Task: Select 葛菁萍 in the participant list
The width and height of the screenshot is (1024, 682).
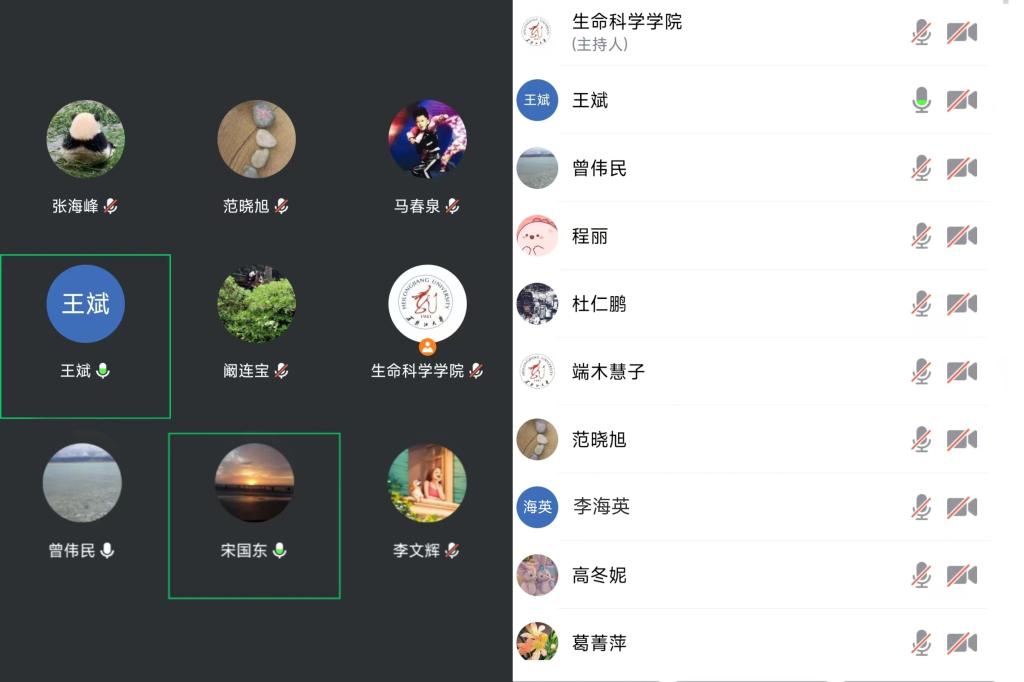Action: point(599,643)
